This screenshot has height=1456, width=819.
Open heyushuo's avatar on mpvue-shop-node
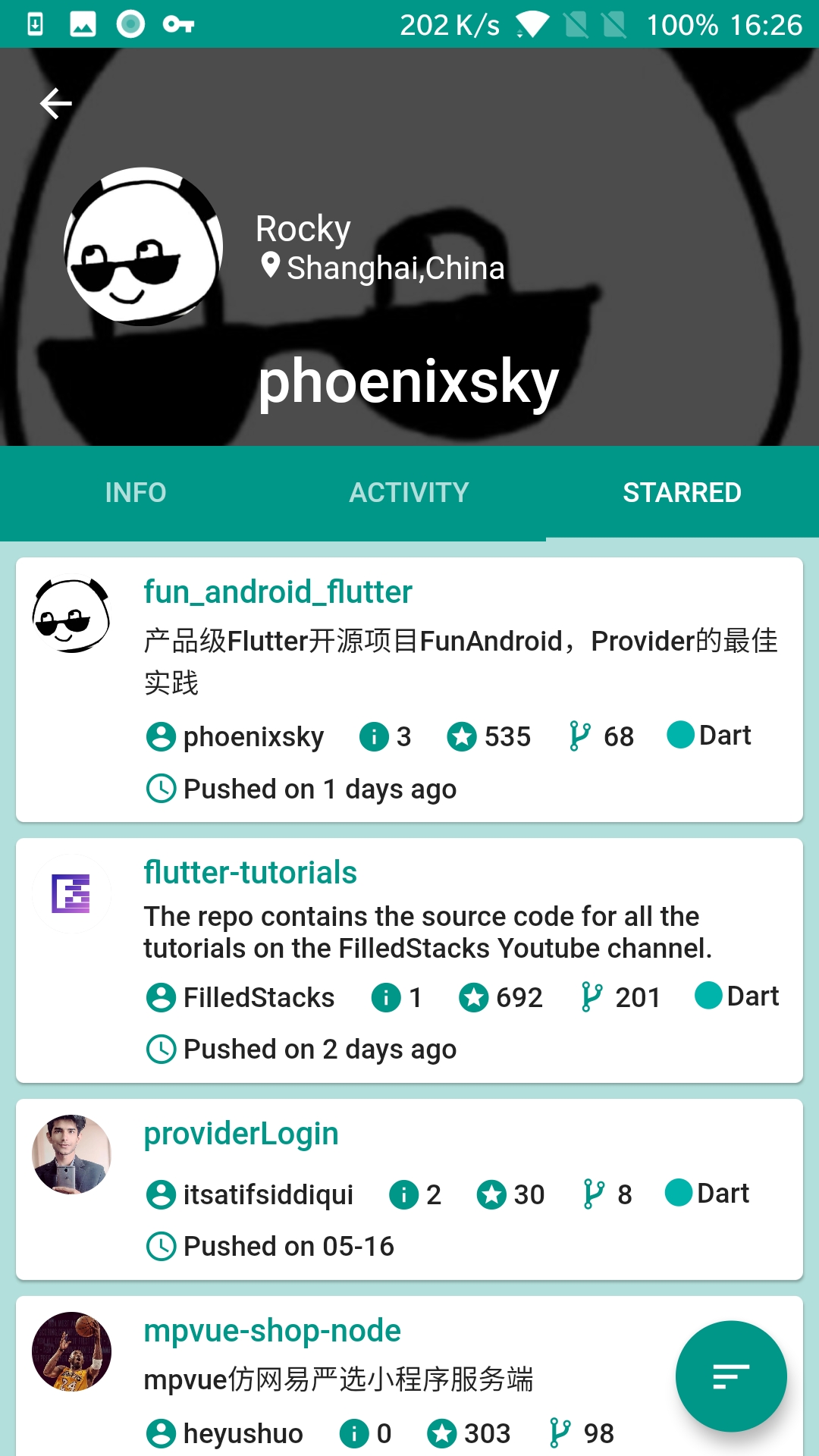tap(71, 1351)
